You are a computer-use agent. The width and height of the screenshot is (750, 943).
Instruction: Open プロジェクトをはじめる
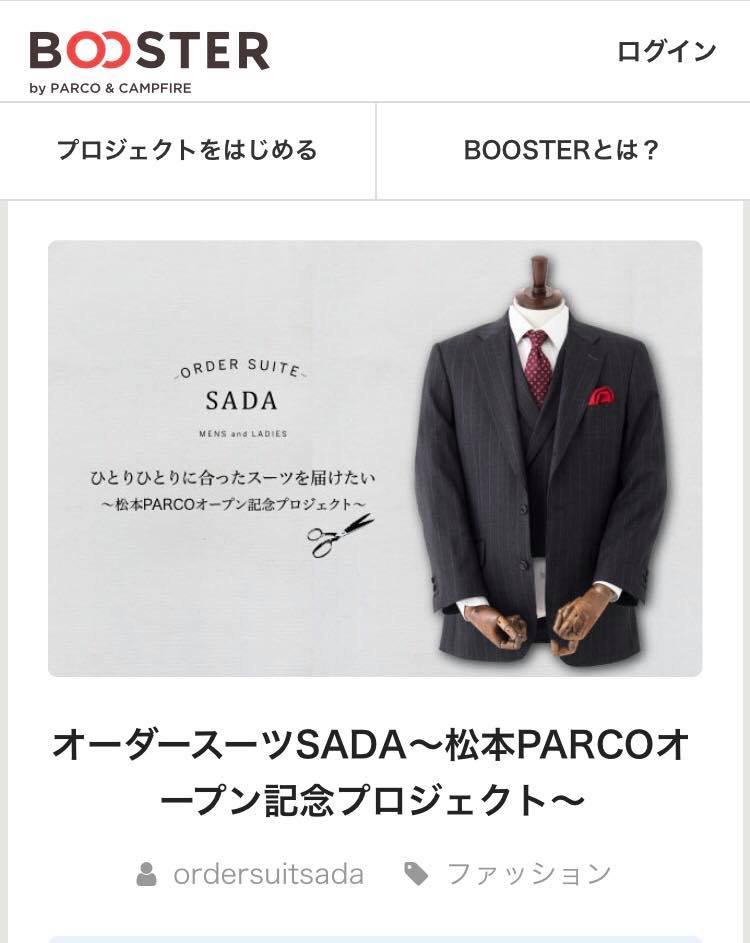[187, 151]
